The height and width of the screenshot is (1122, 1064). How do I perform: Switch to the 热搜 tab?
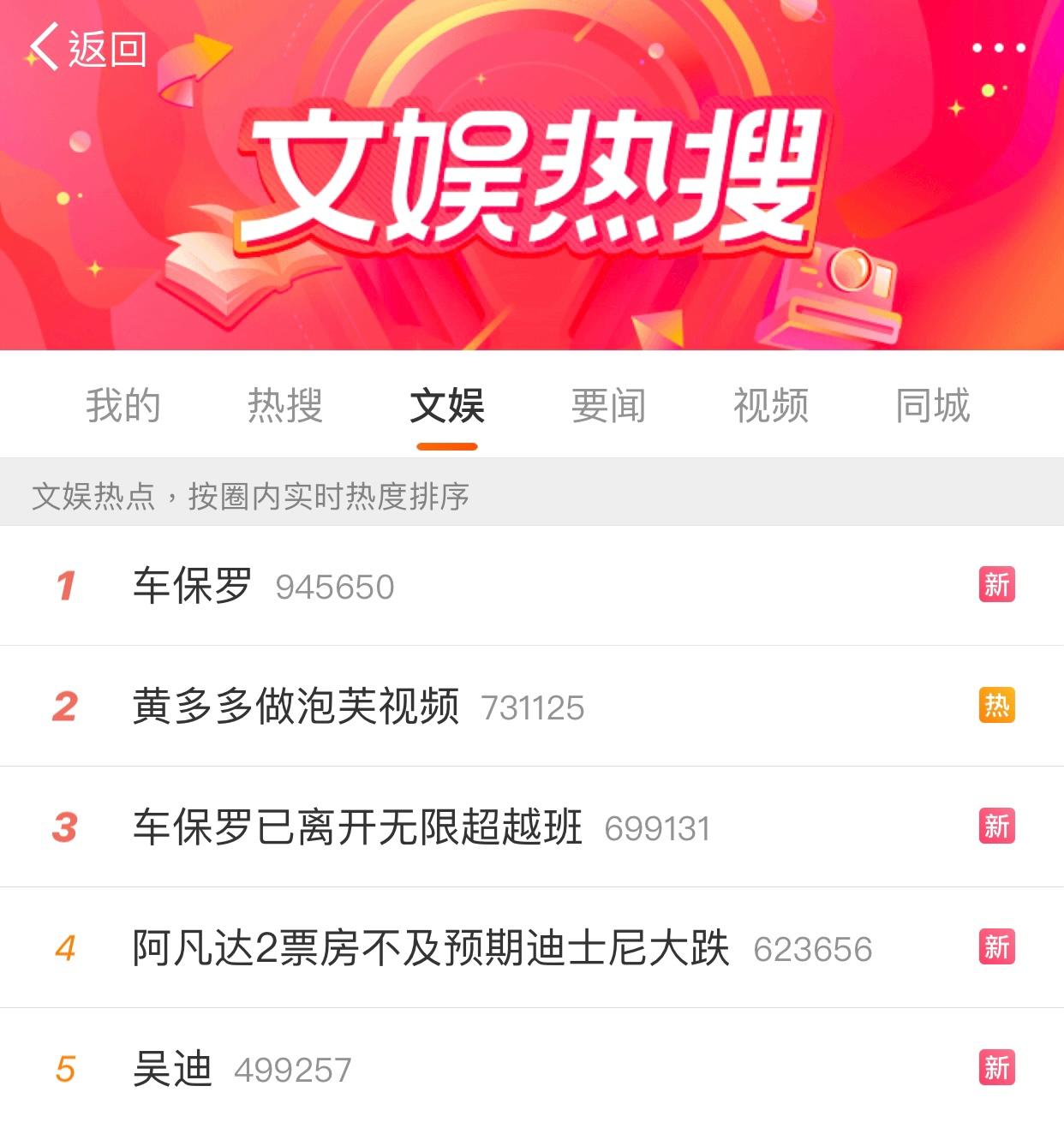[284, 405]
